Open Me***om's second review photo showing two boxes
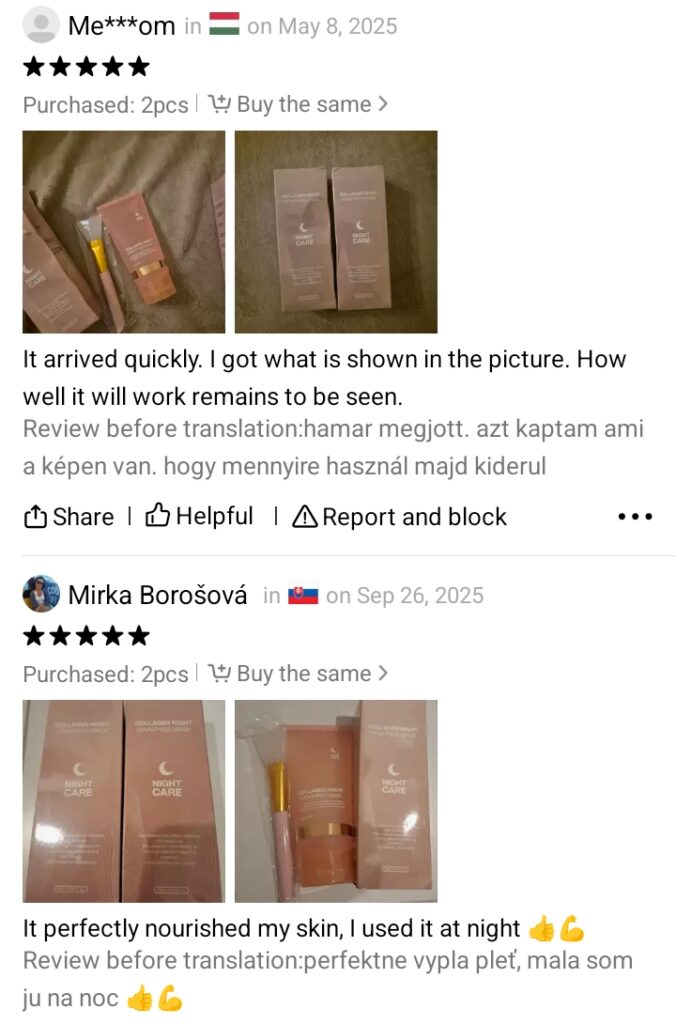Image resolution: width=676 pixels, height=1024 pixels. point(336,232)
